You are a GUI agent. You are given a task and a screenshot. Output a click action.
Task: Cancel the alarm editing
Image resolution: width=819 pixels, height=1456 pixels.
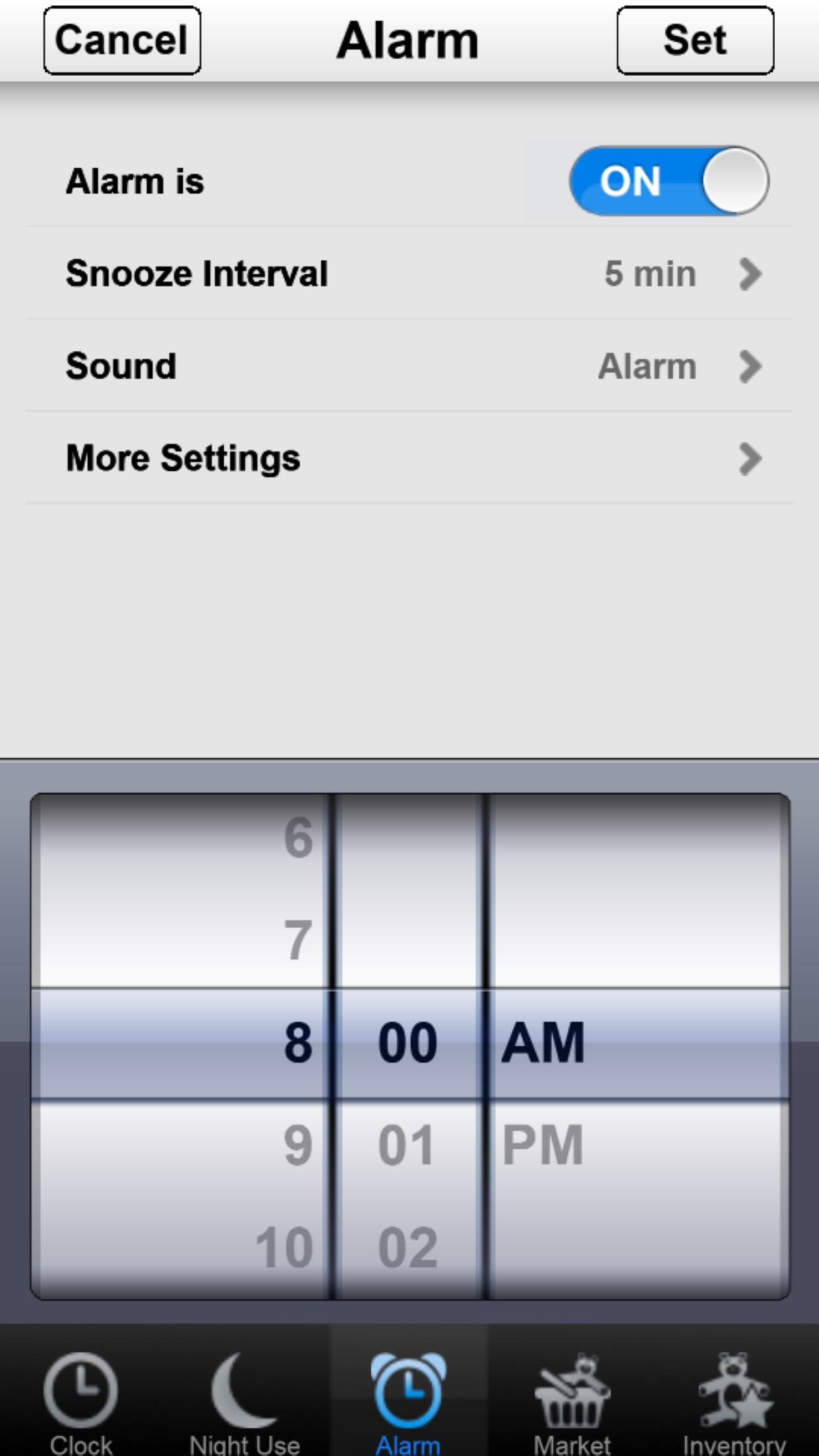[x=122, y=40]
